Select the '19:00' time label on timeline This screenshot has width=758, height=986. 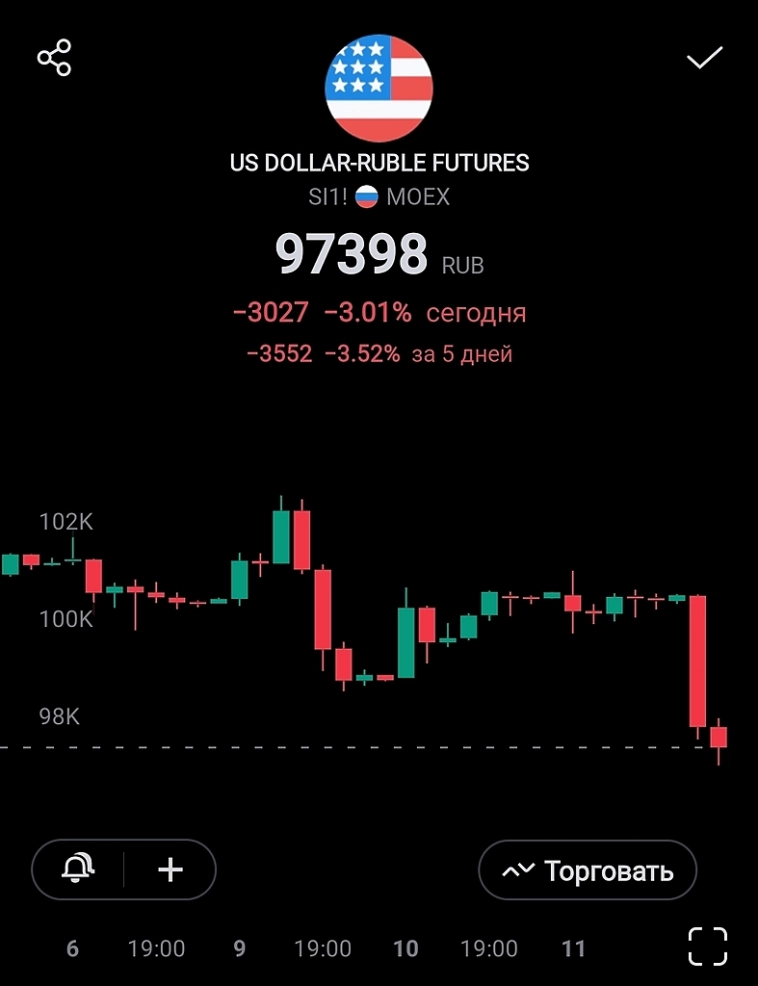155,948
